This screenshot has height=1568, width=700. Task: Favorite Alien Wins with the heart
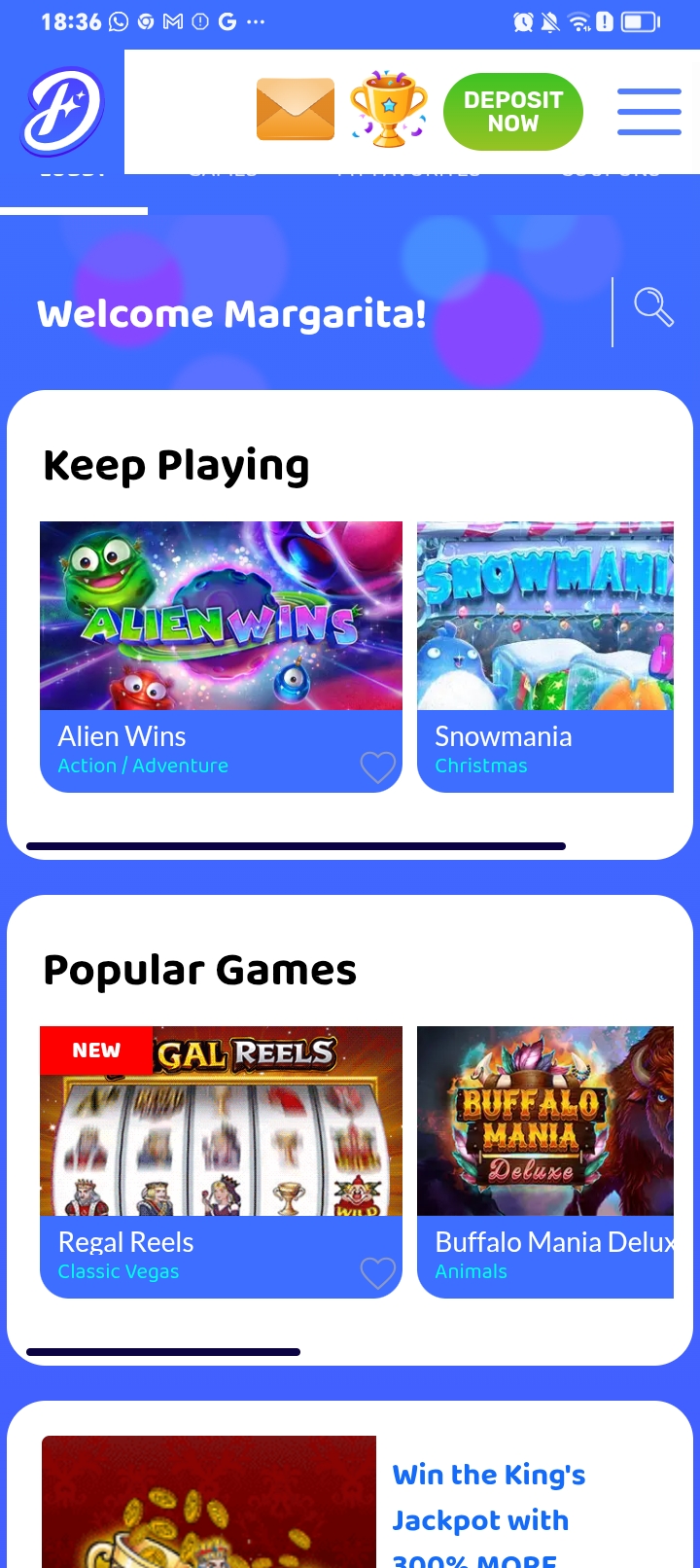tap(377, 767)
